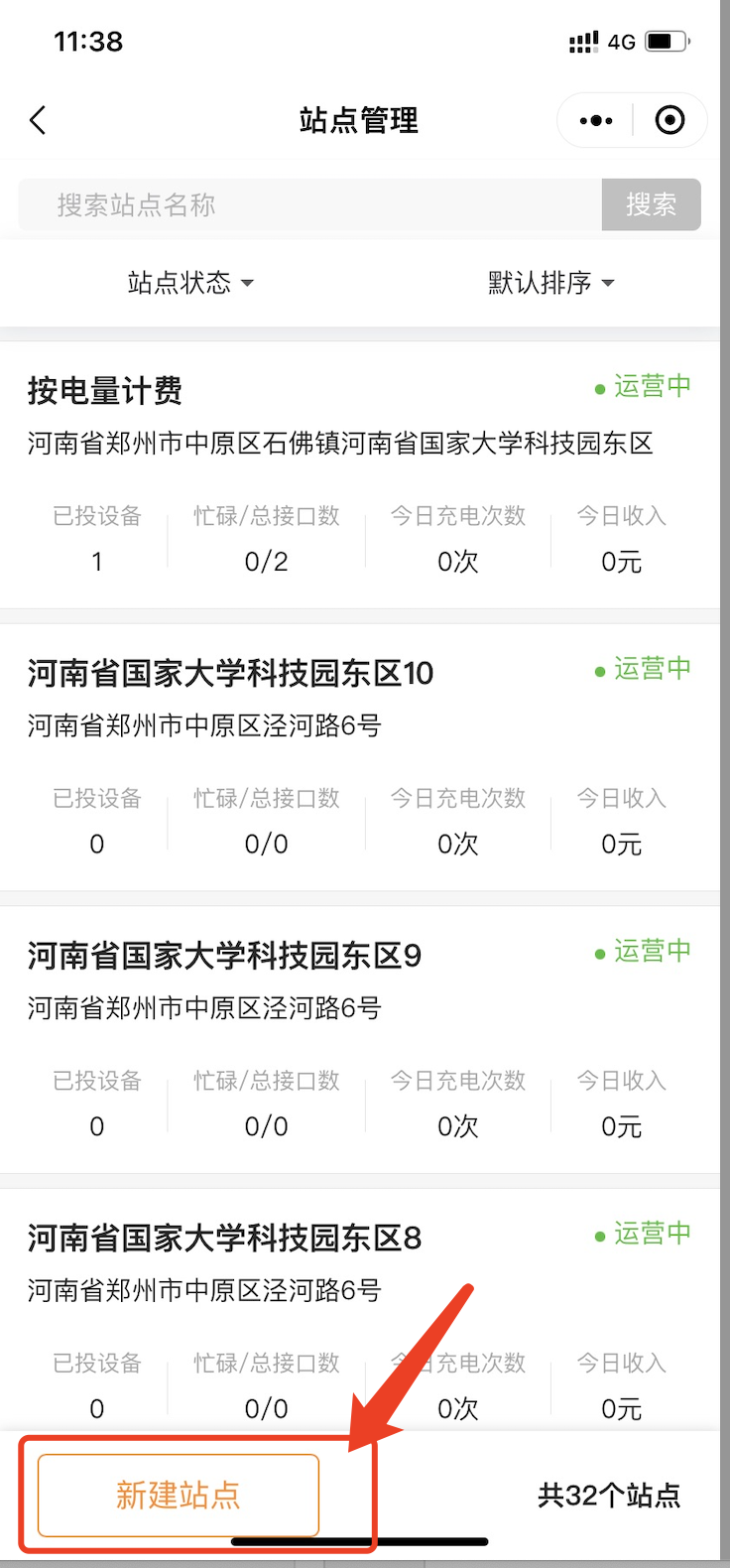Focus the 搜索站点名称 search field
730x1568 pixels.
(x=309, y=205)
